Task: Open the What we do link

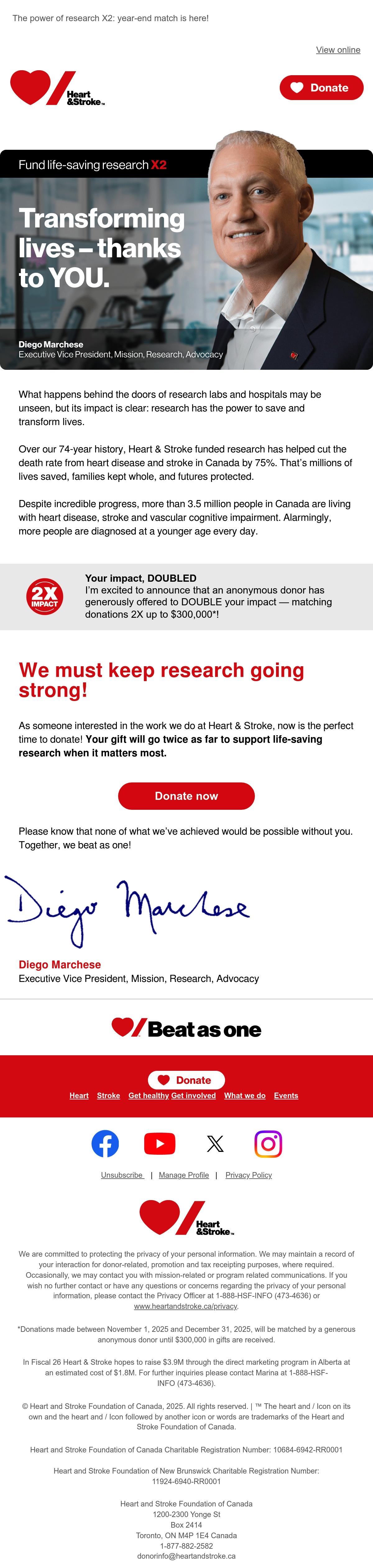Action: [245, 1095]
